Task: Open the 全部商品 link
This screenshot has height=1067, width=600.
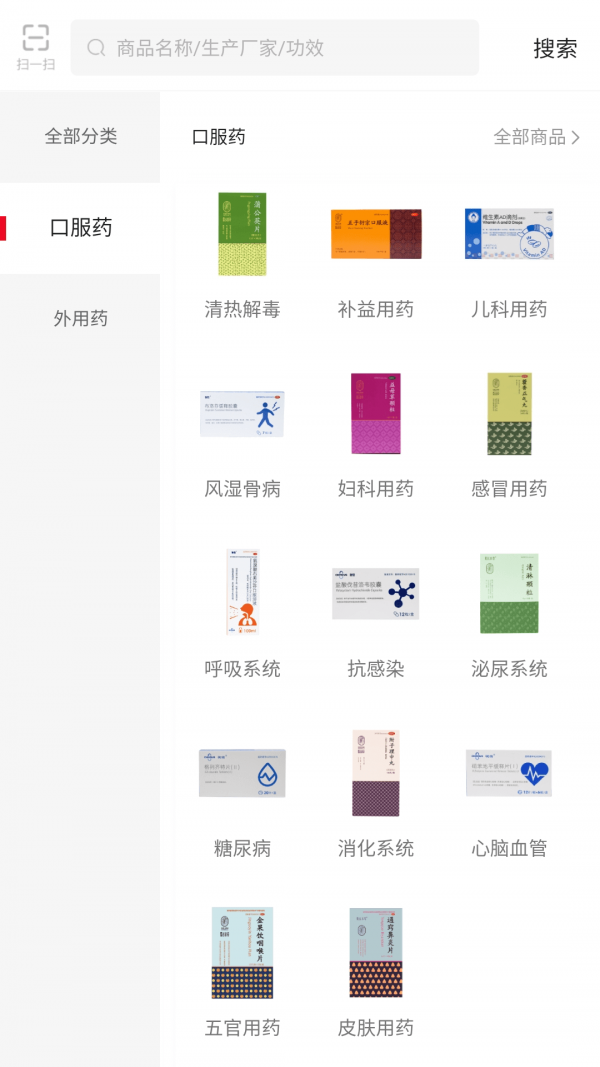Action: 537,137
